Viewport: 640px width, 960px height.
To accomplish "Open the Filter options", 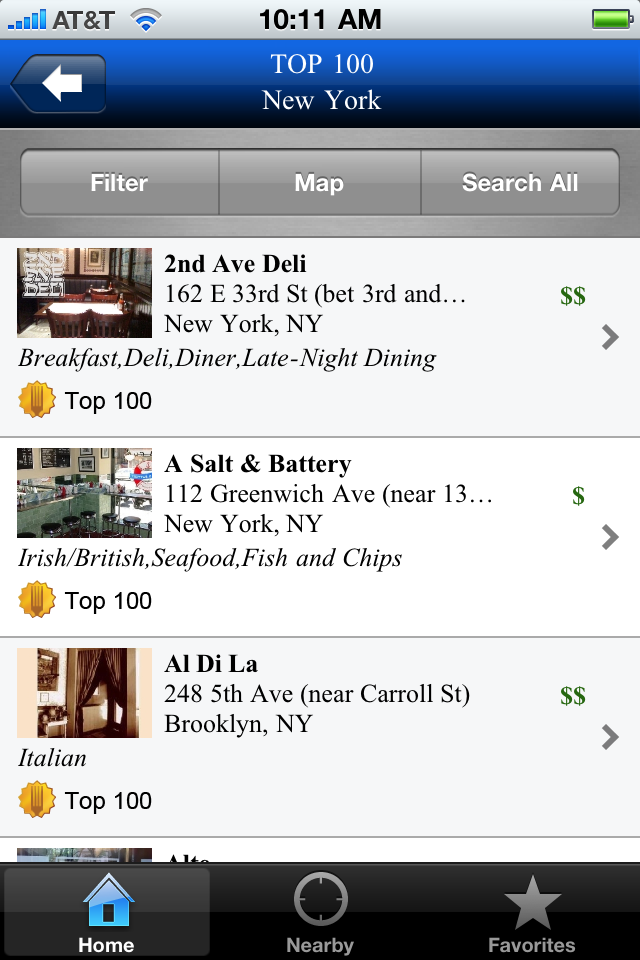I will [119, 183].
